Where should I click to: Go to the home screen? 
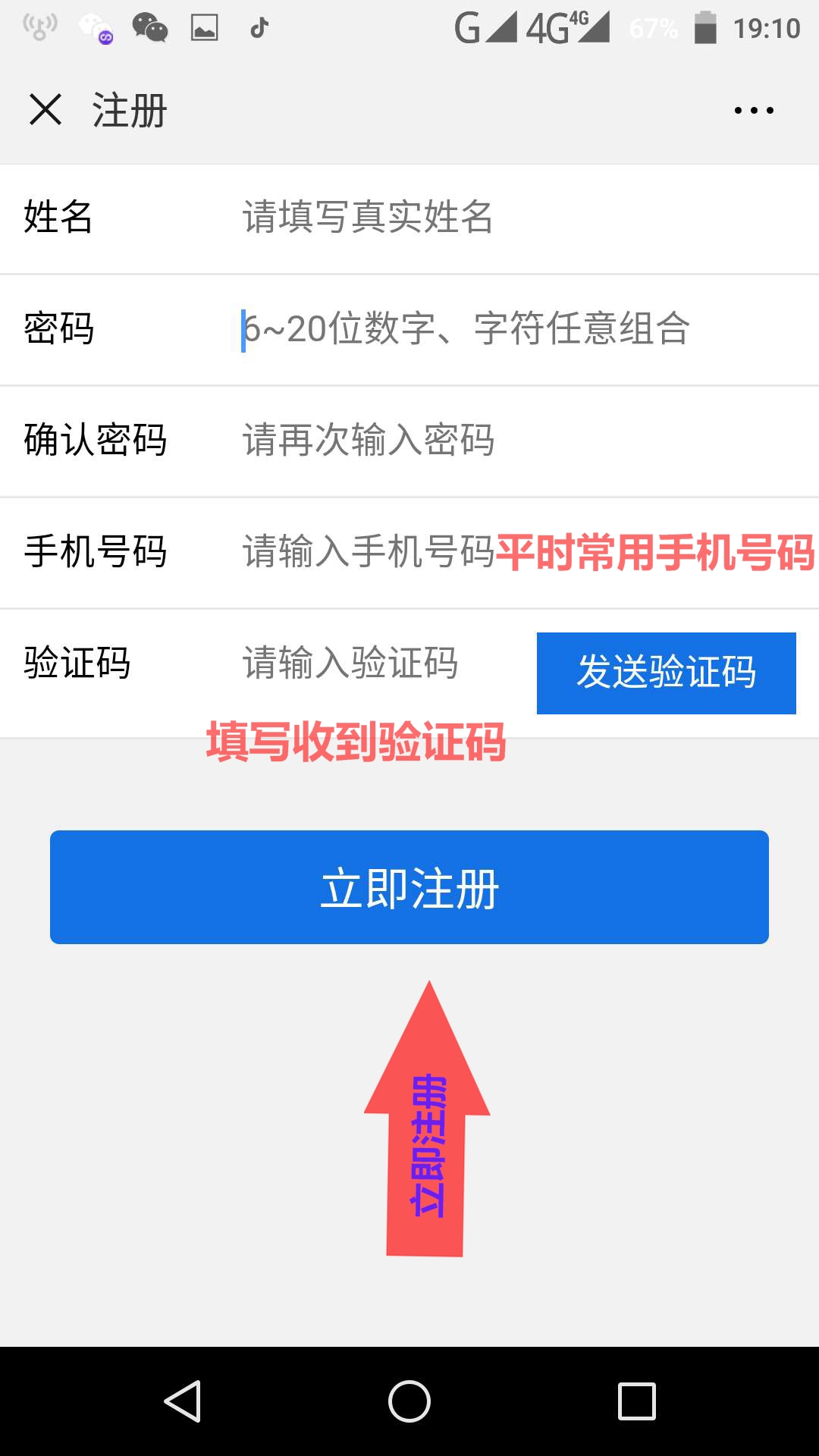[409, 1401]
